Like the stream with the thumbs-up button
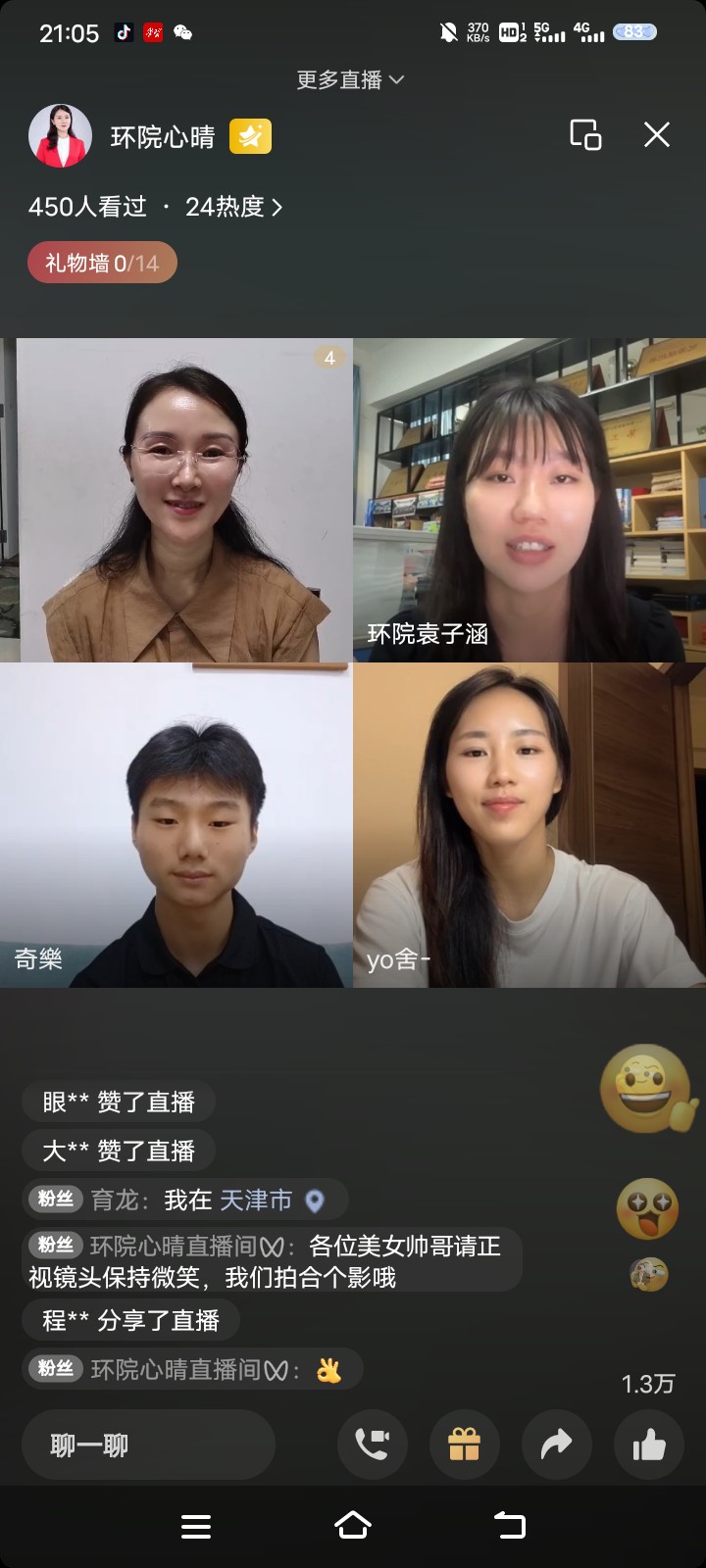Image resolution: width=706 pixels, height=1568 pixels. pyautogui.click(x=648, y=1445)
